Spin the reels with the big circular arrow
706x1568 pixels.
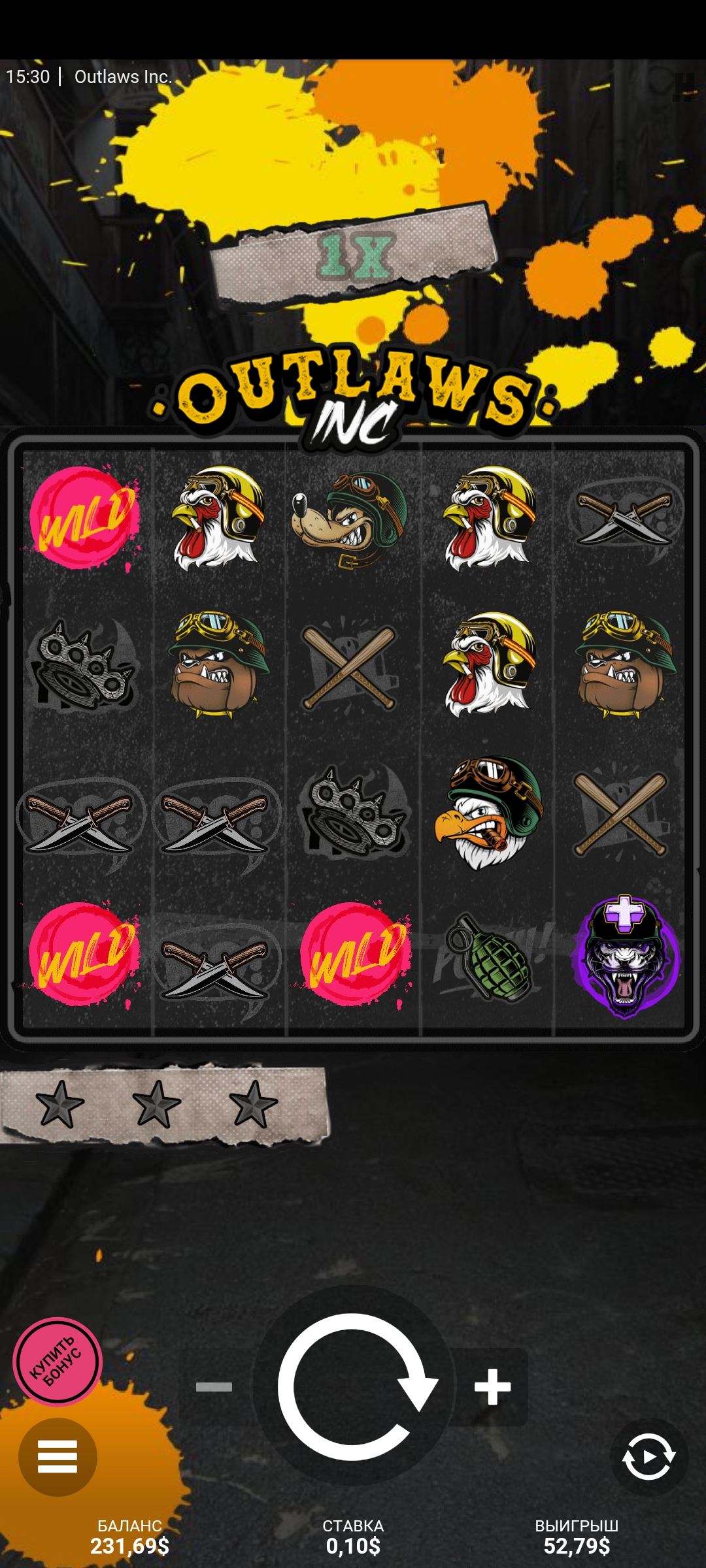pos(354,1386)
